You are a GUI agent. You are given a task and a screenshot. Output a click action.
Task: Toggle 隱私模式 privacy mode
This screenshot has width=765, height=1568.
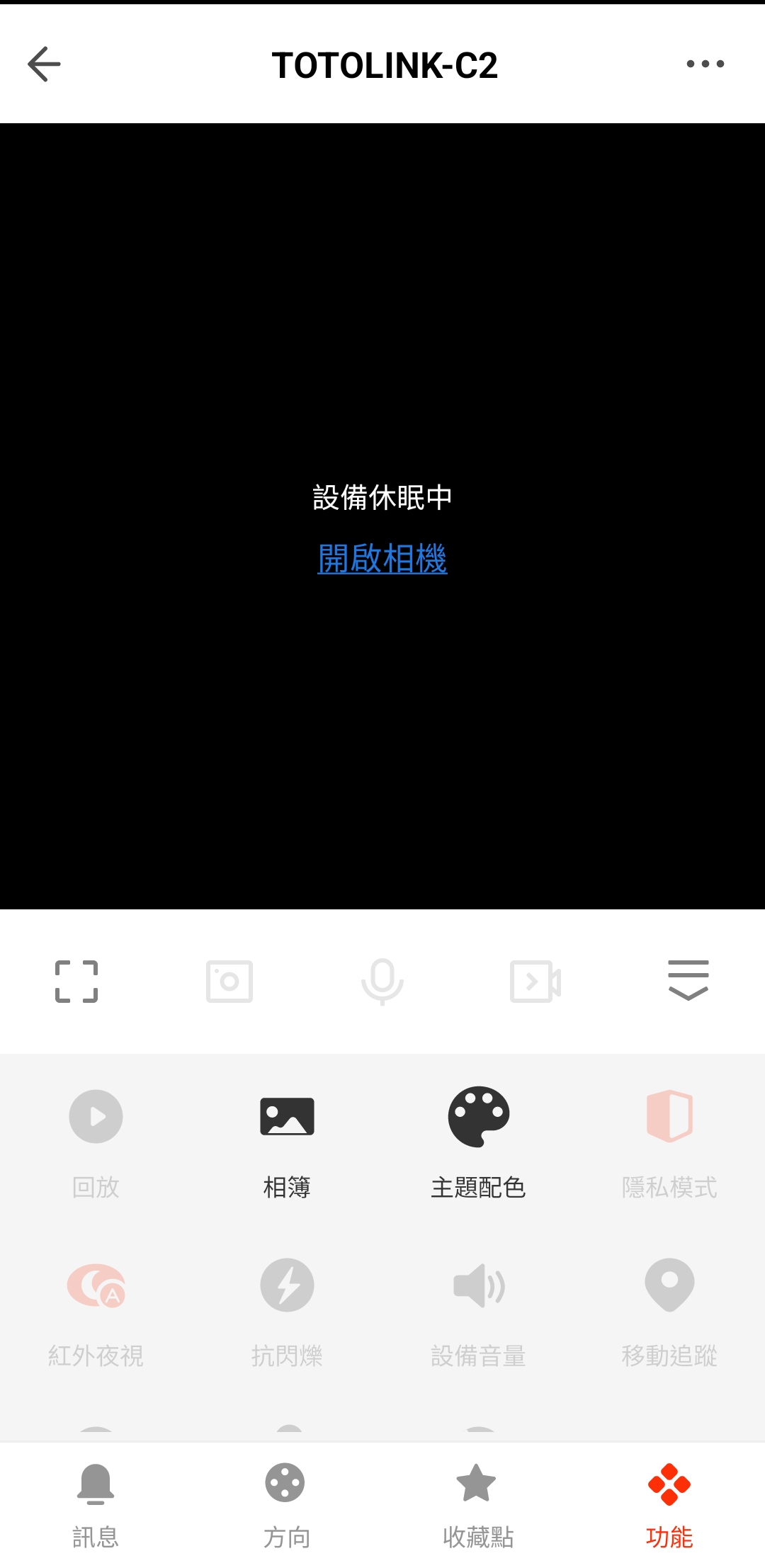pos(669,1140)
